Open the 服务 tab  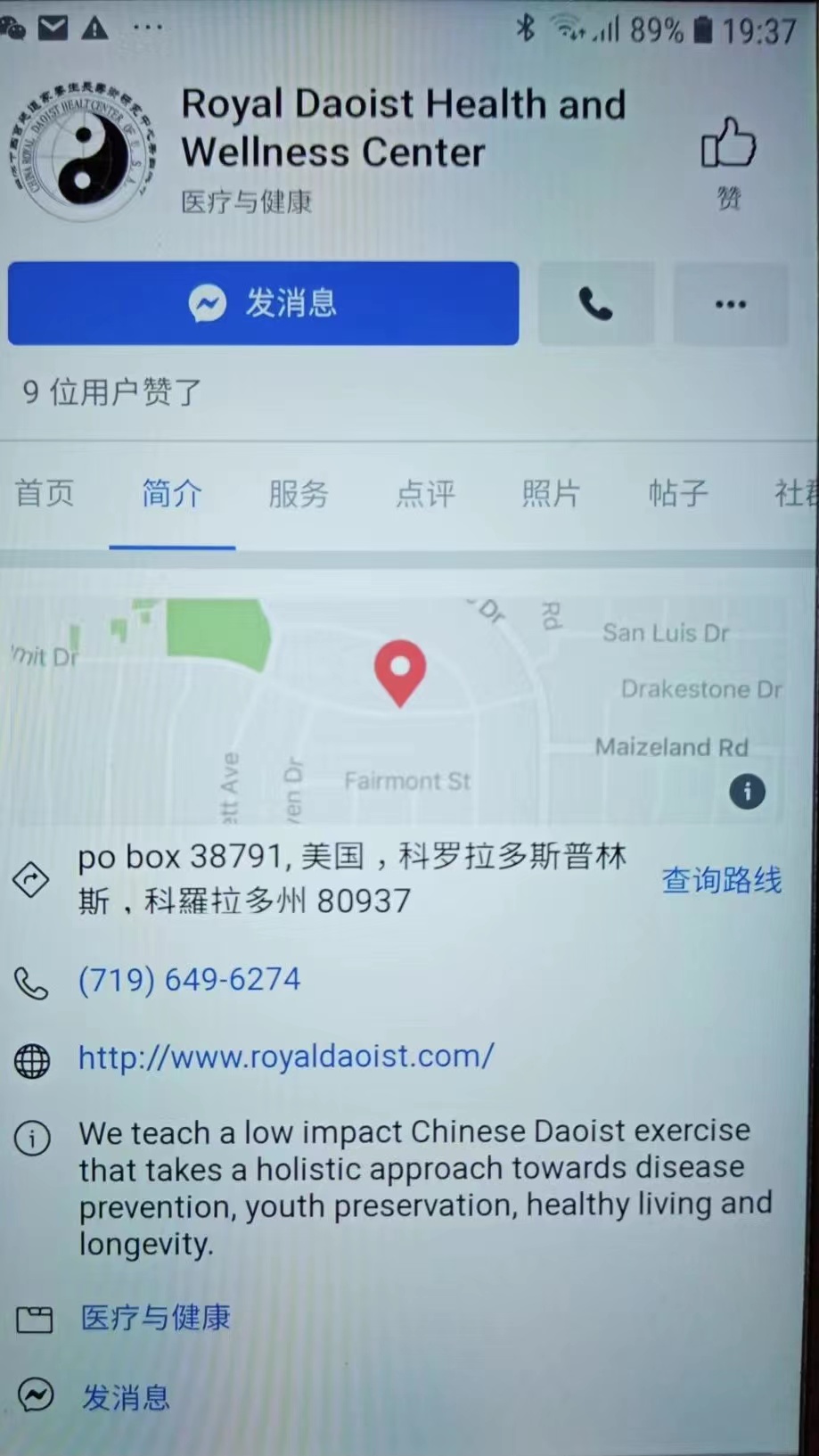pyautogui.click(x=299, y=493)
